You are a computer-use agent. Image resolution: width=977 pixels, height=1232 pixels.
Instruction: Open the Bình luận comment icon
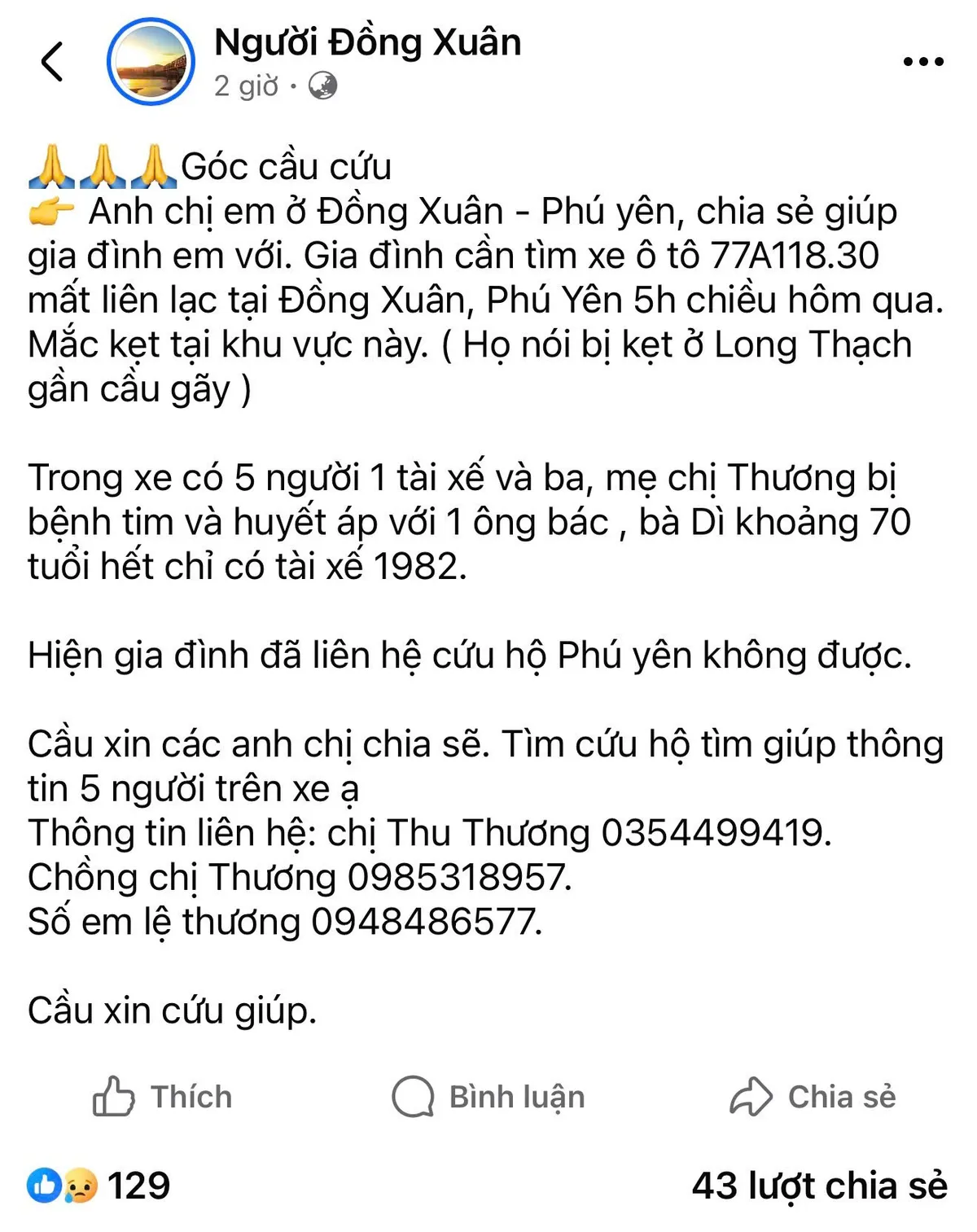pyautogui.click(x=414, y=1097)
